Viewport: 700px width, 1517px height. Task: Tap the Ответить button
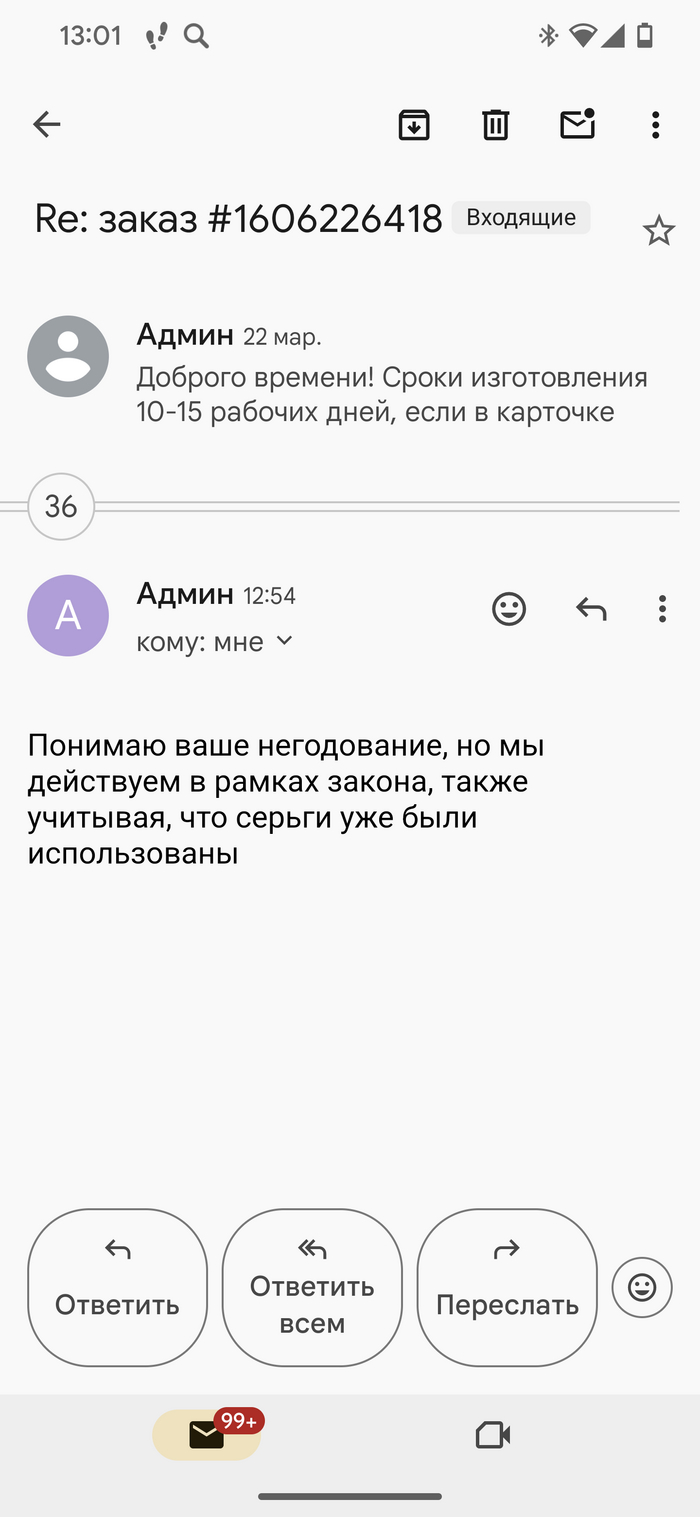point(117,1287)
